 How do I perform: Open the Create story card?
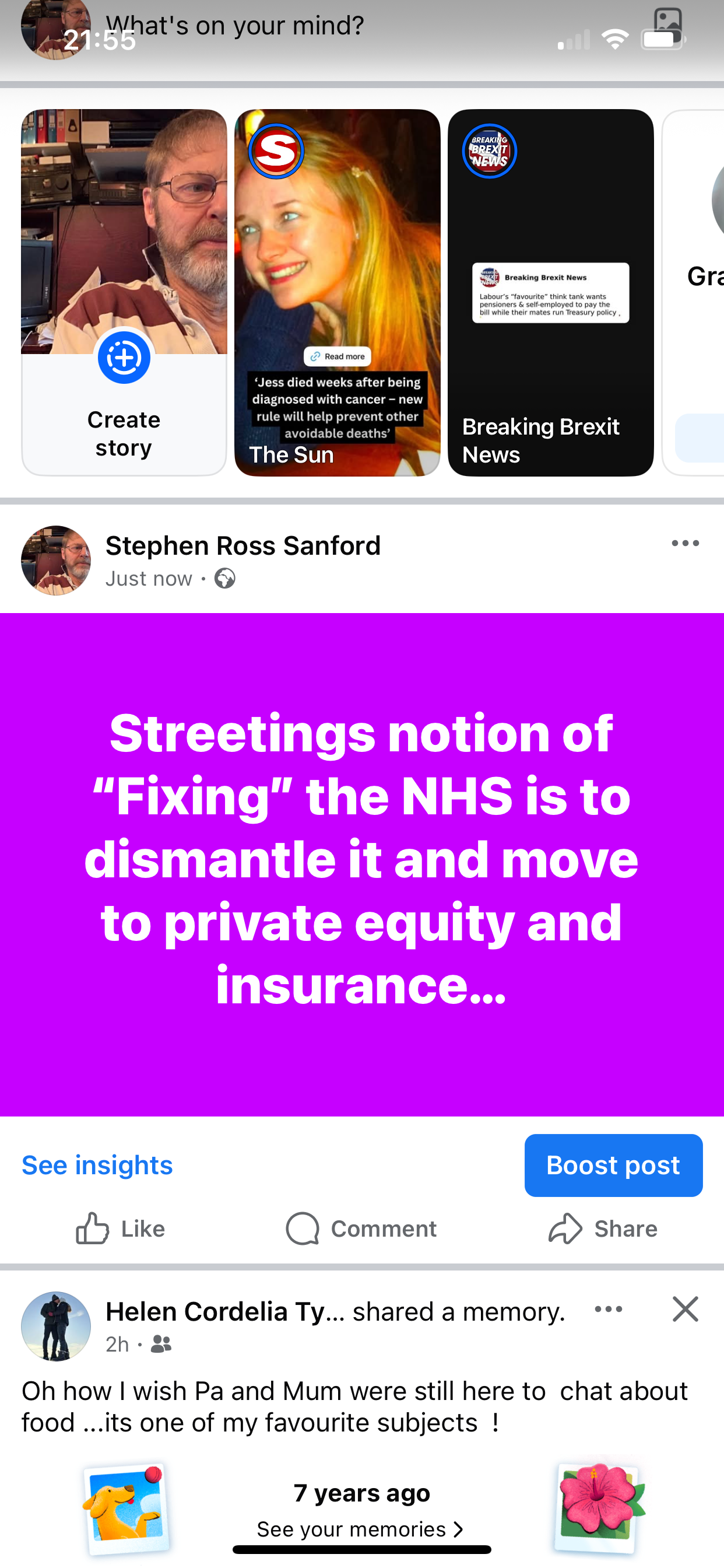(124, 292)
